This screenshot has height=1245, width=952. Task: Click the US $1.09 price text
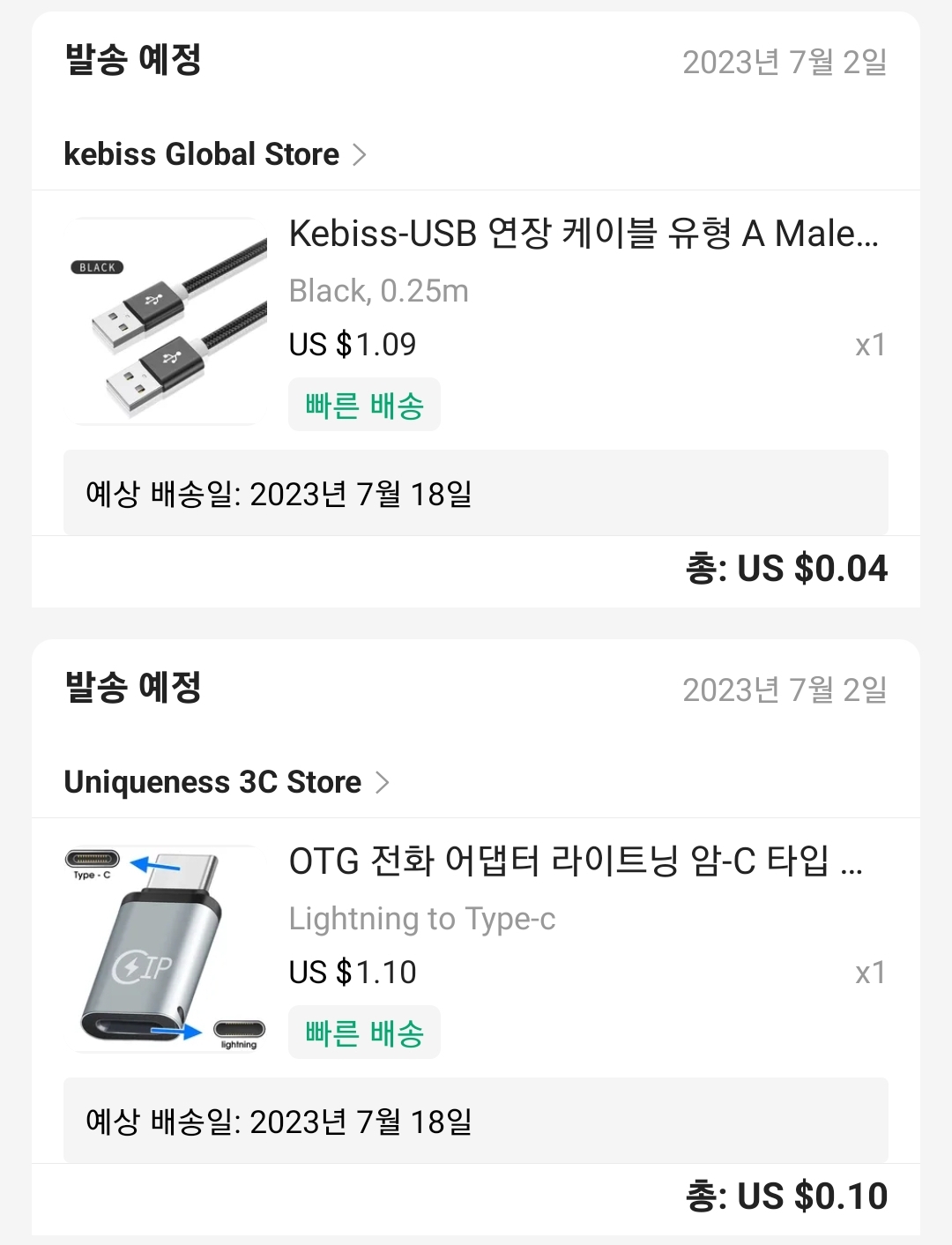[352, 344]
